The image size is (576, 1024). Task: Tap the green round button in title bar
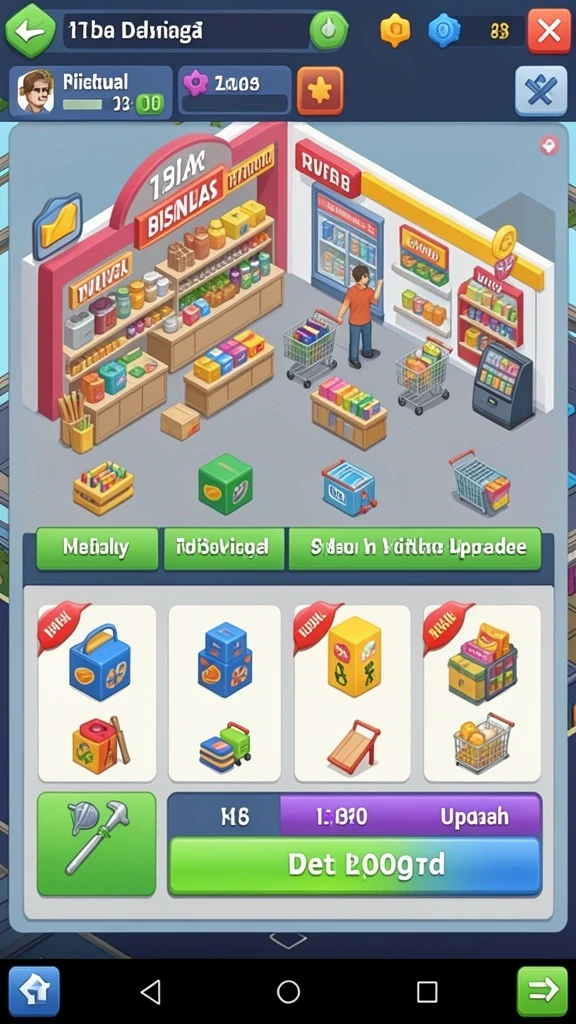[x=328, y=31]
